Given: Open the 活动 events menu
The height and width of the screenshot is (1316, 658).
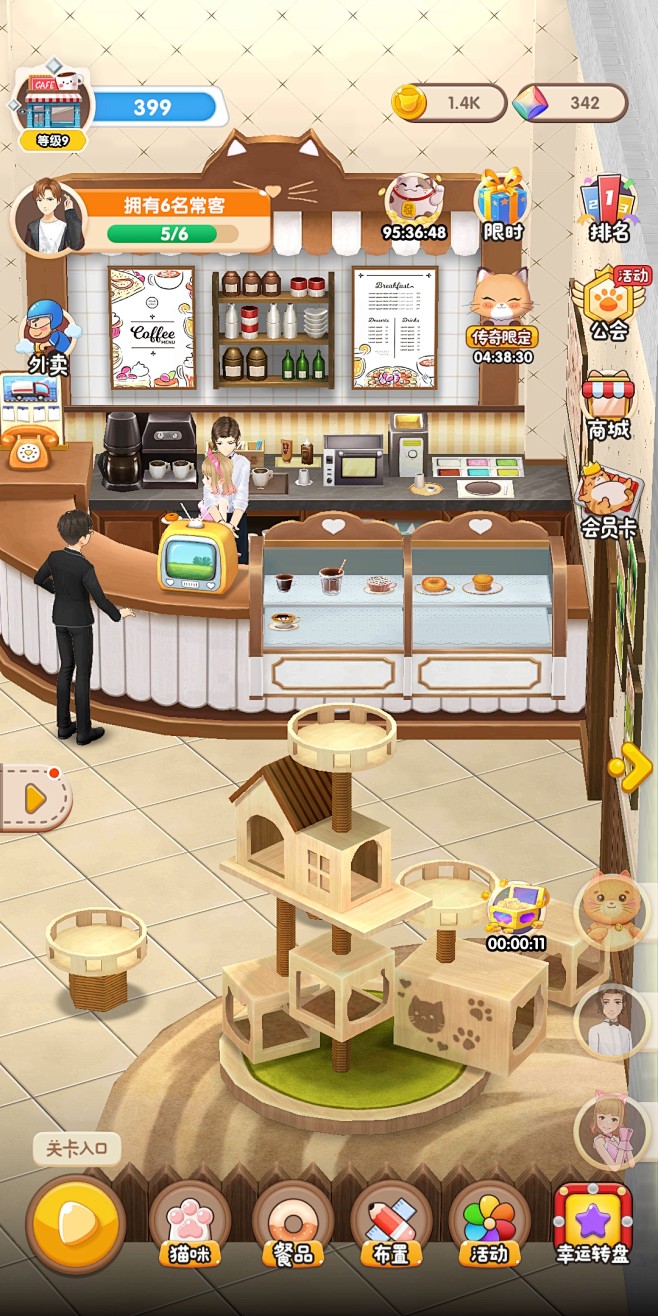Looking at the screenshot, I should click(x=489, y=1224).
